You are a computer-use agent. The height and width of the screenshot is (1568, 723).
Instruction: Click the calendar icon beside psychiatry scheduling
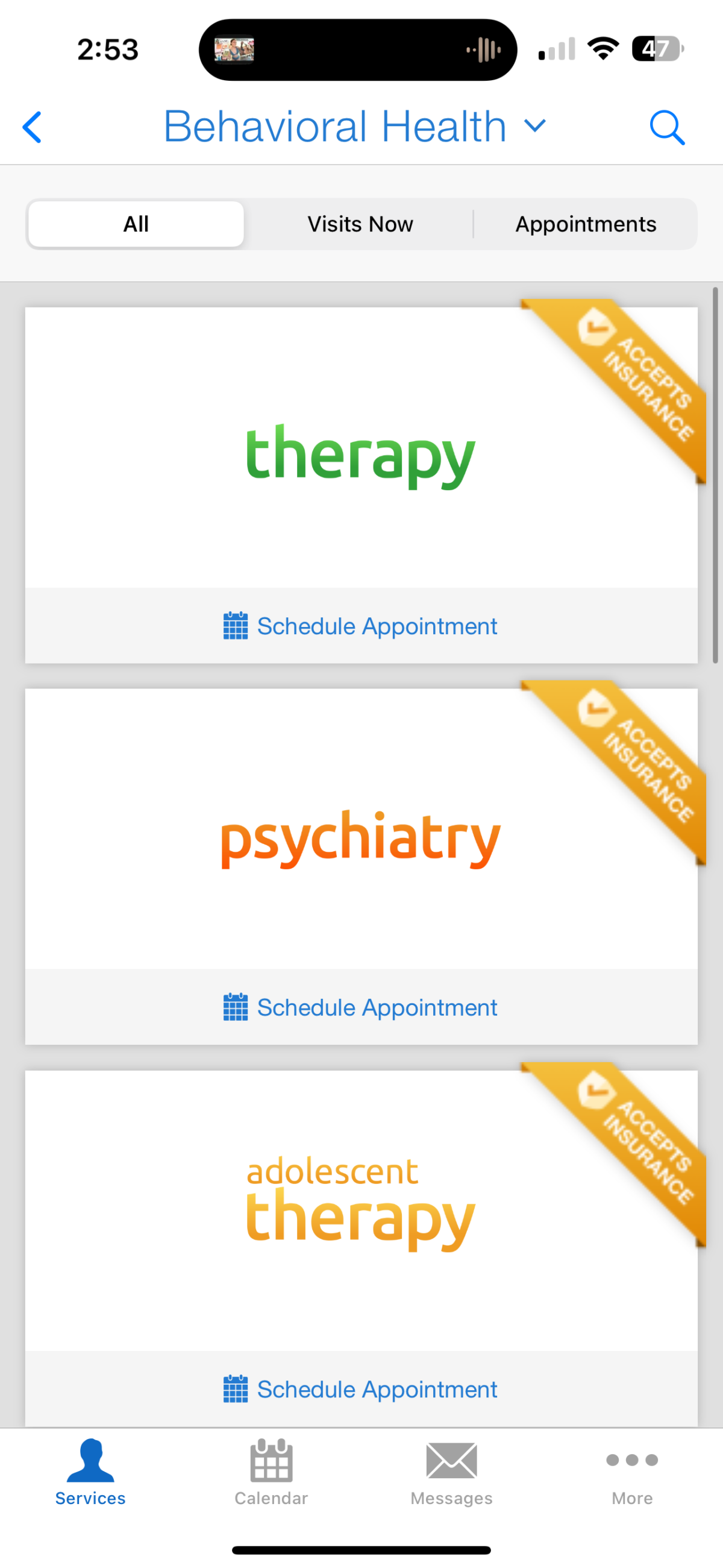[235, 1007]
